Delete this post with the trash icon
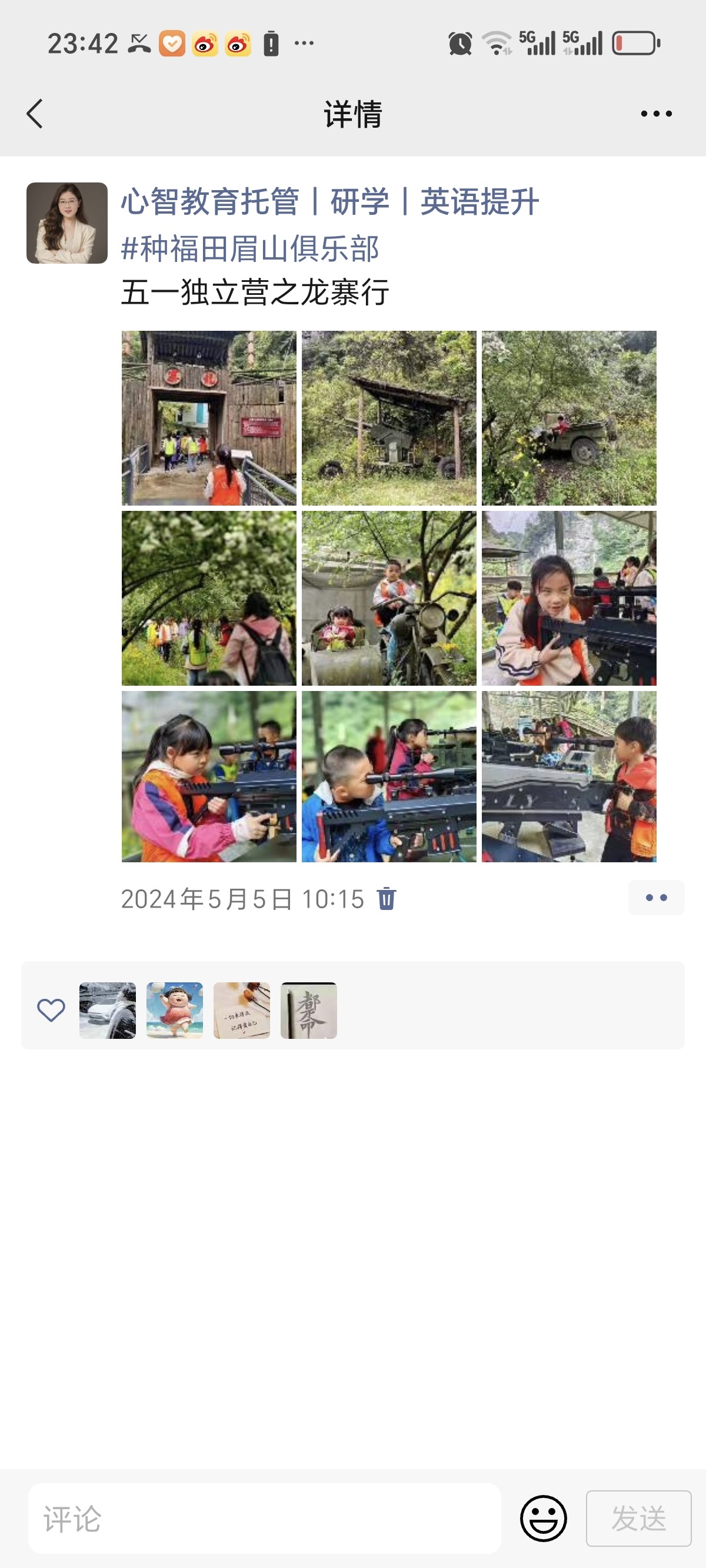Screen dimensions: 706x1568 coord(387,898)
